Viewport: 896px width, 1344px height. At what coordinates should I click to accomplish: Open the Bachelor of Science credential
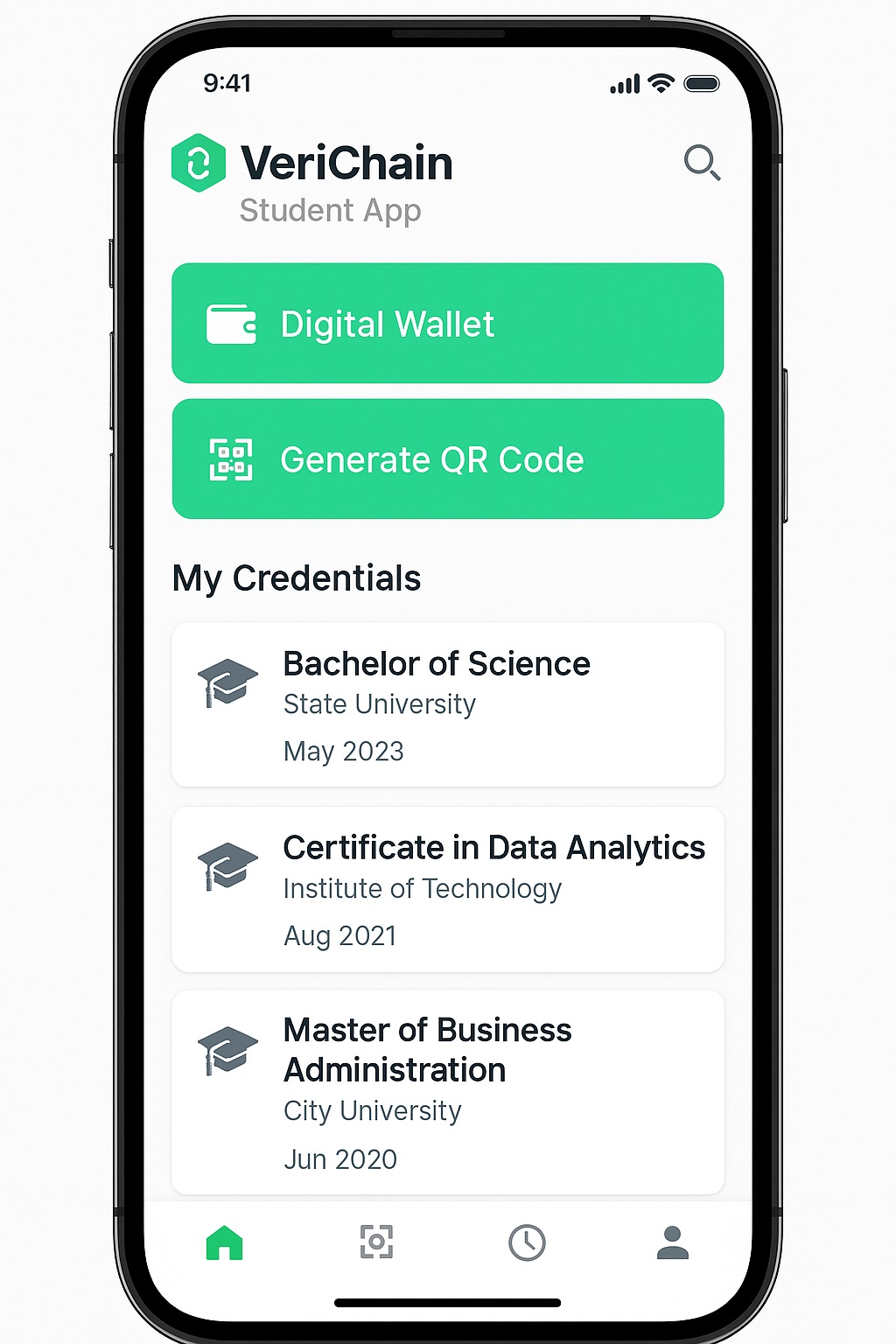click(447, 704)
